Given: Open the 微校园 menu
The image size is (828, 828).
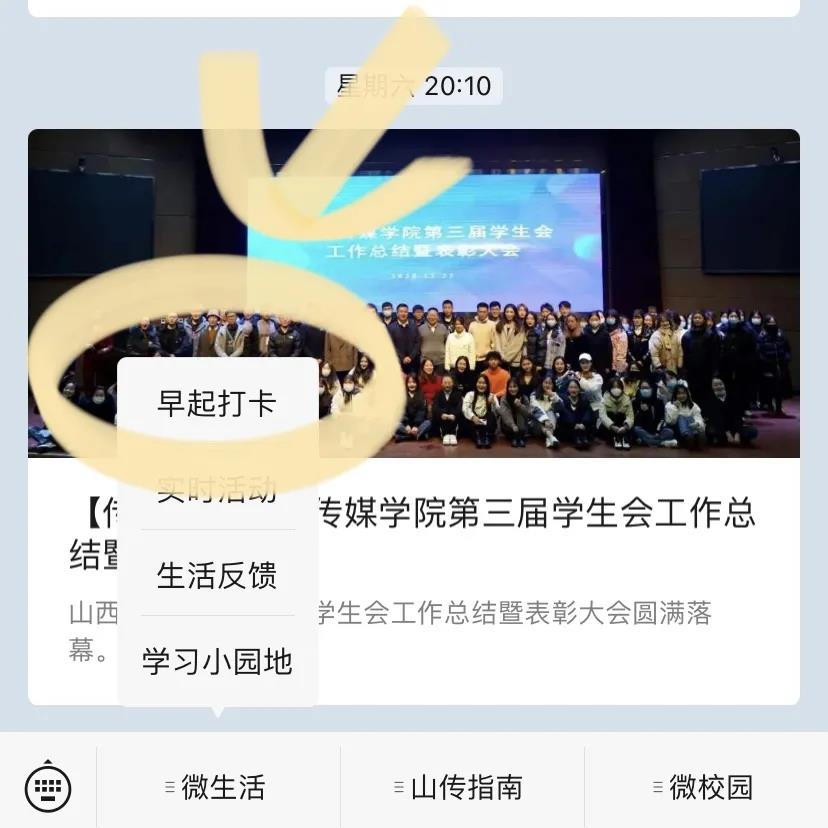Looking at the screenshot, I should [706, 787].
